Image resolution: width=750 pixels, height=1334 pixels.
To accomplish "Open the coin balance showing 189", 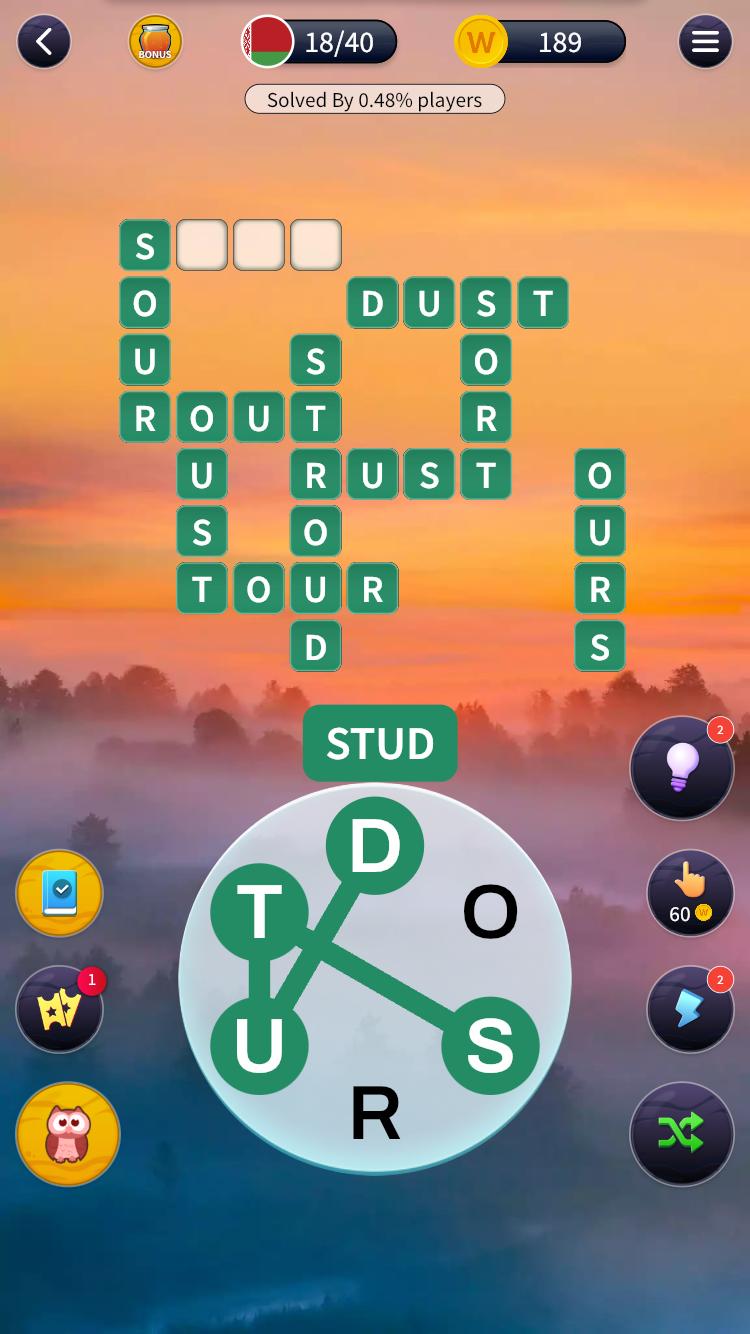I will (541, 42).
